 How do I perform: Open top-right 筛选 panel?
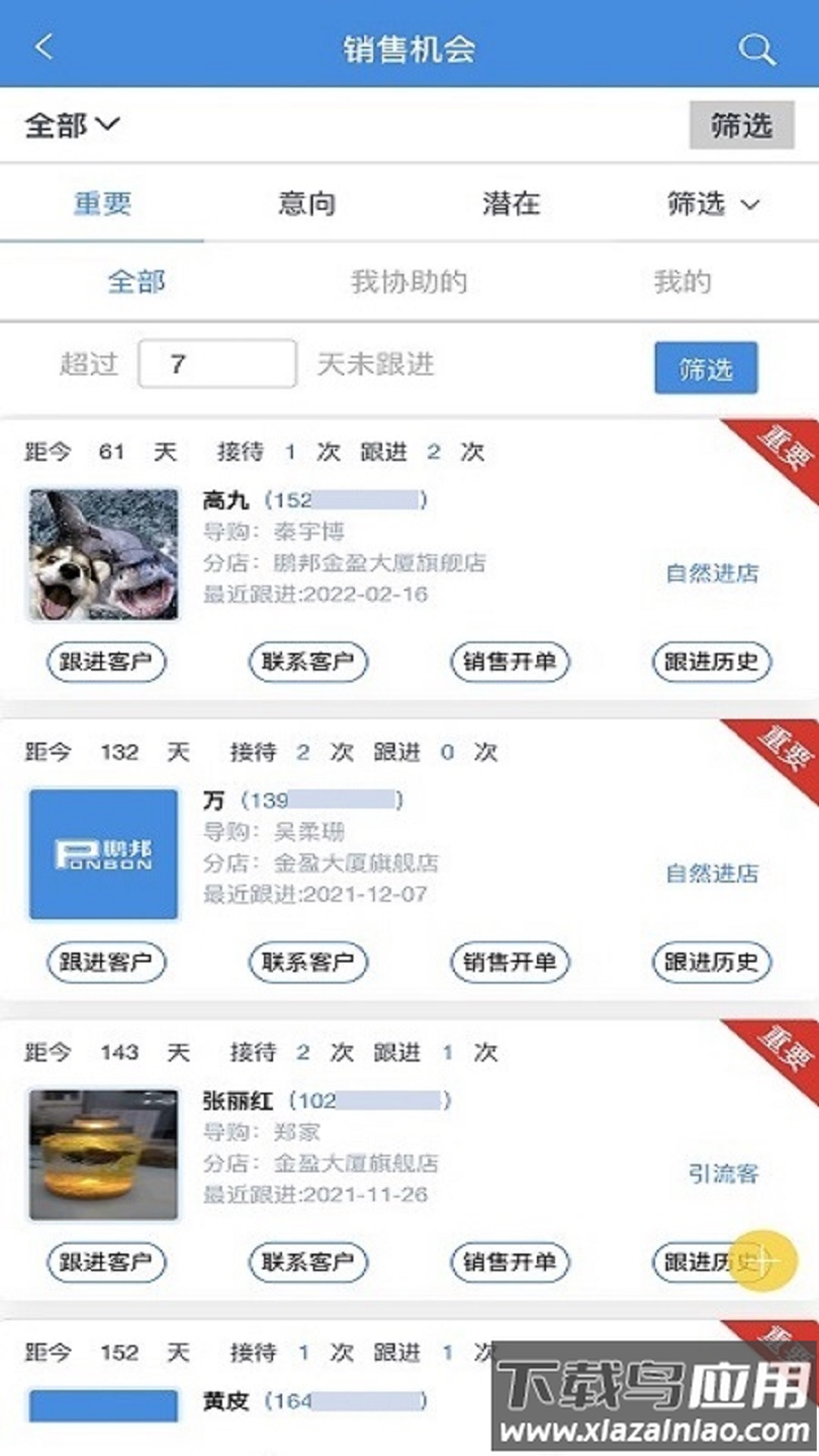741,127
